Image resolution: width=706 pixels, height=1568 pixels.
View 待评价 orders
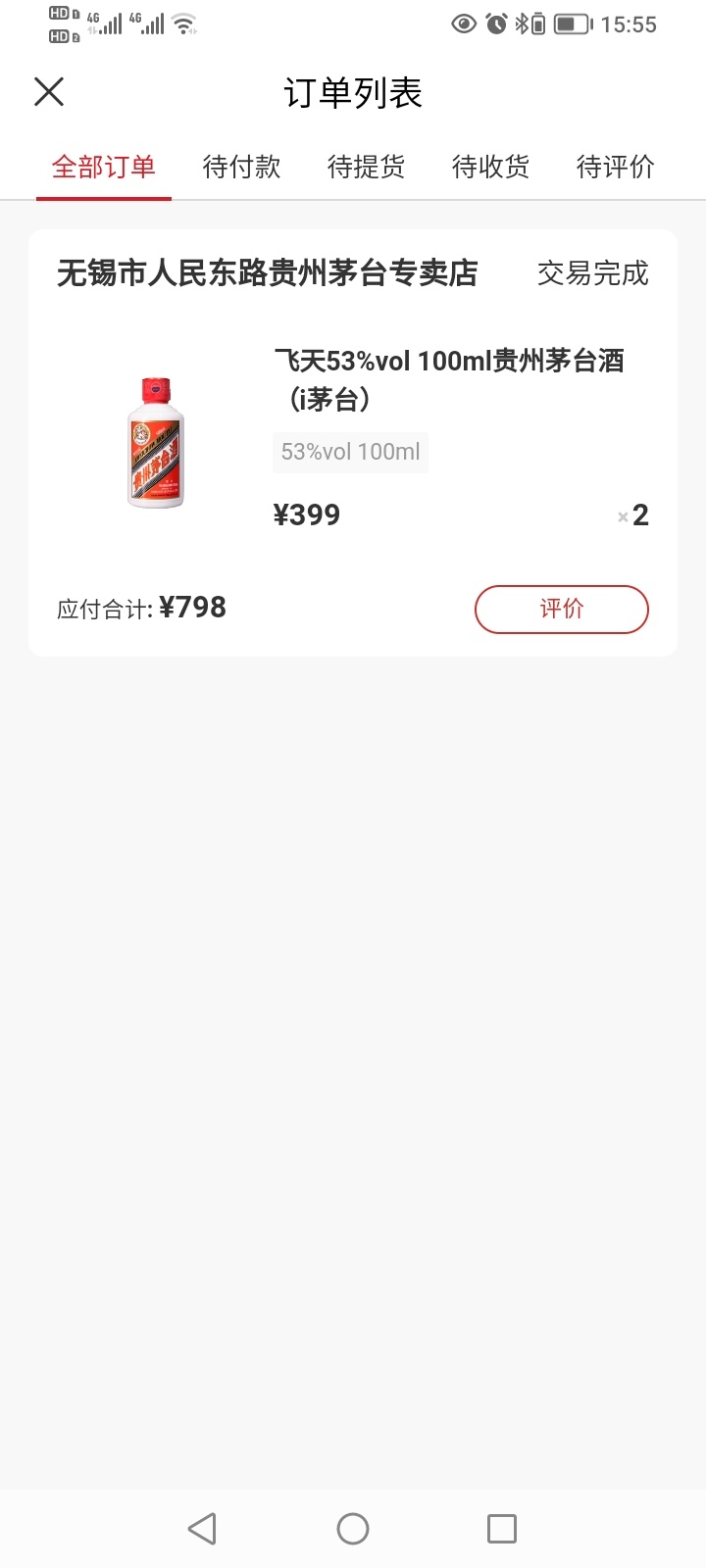pos(615,167)
